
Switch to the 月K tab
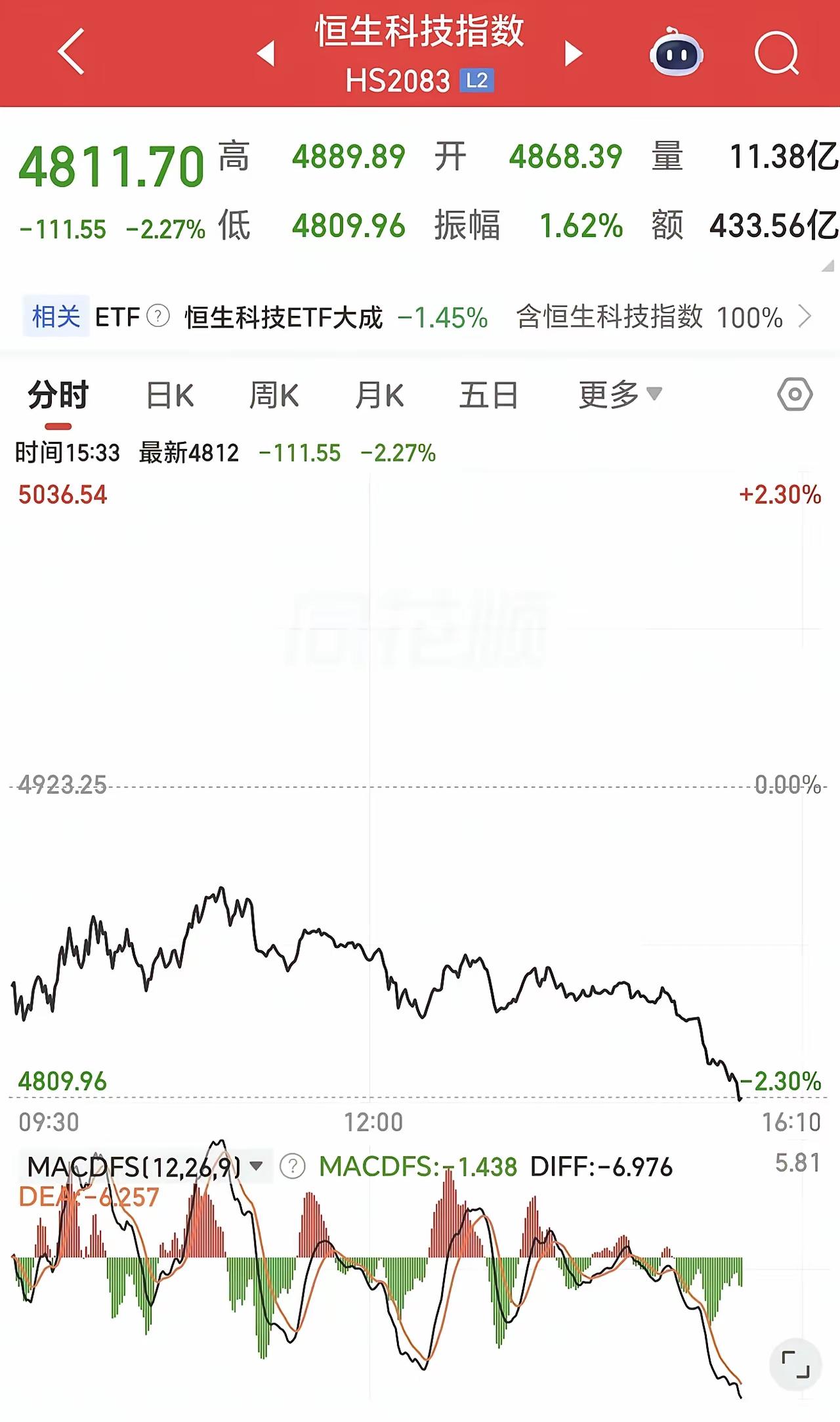tap(381, 394)
